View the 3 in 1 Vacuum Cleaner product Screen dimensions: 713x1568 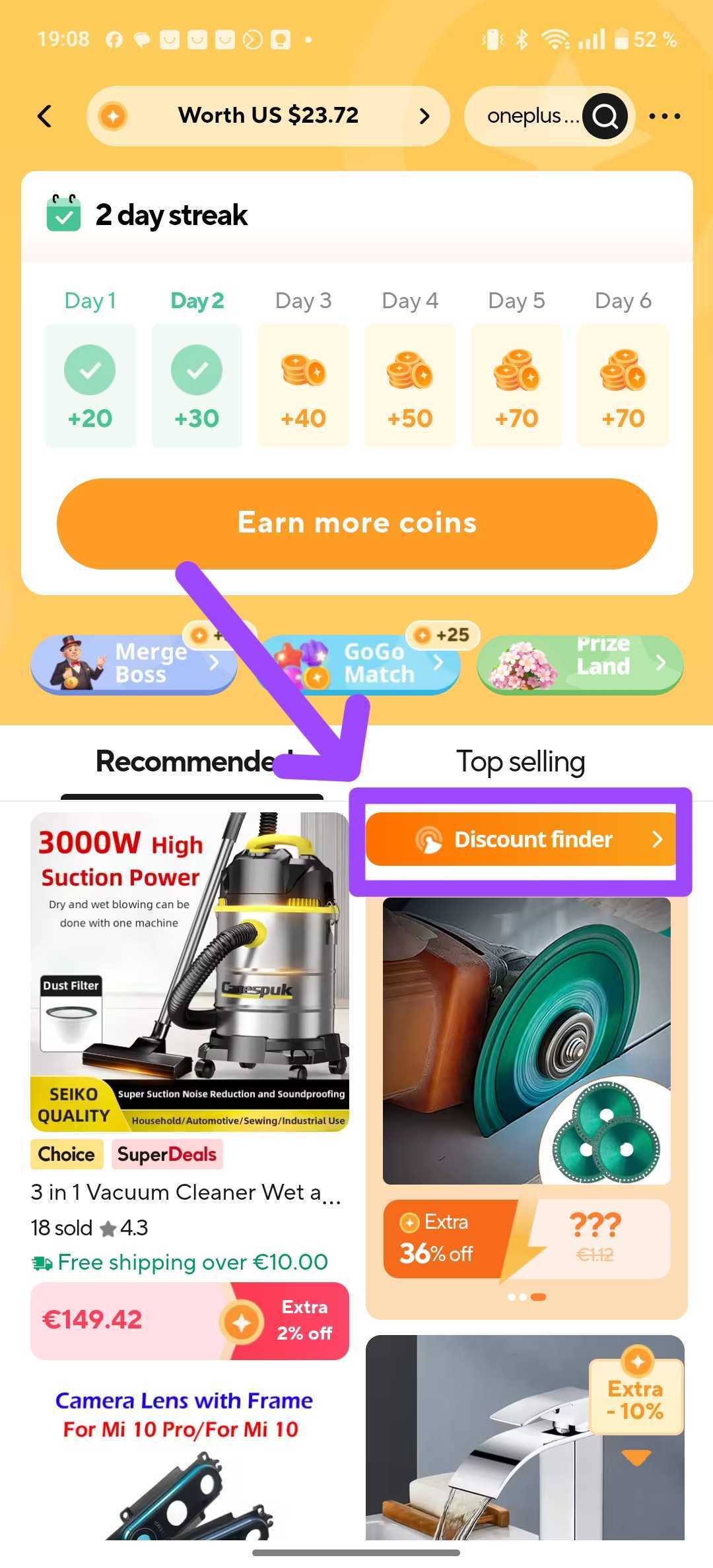pos(189,990)
